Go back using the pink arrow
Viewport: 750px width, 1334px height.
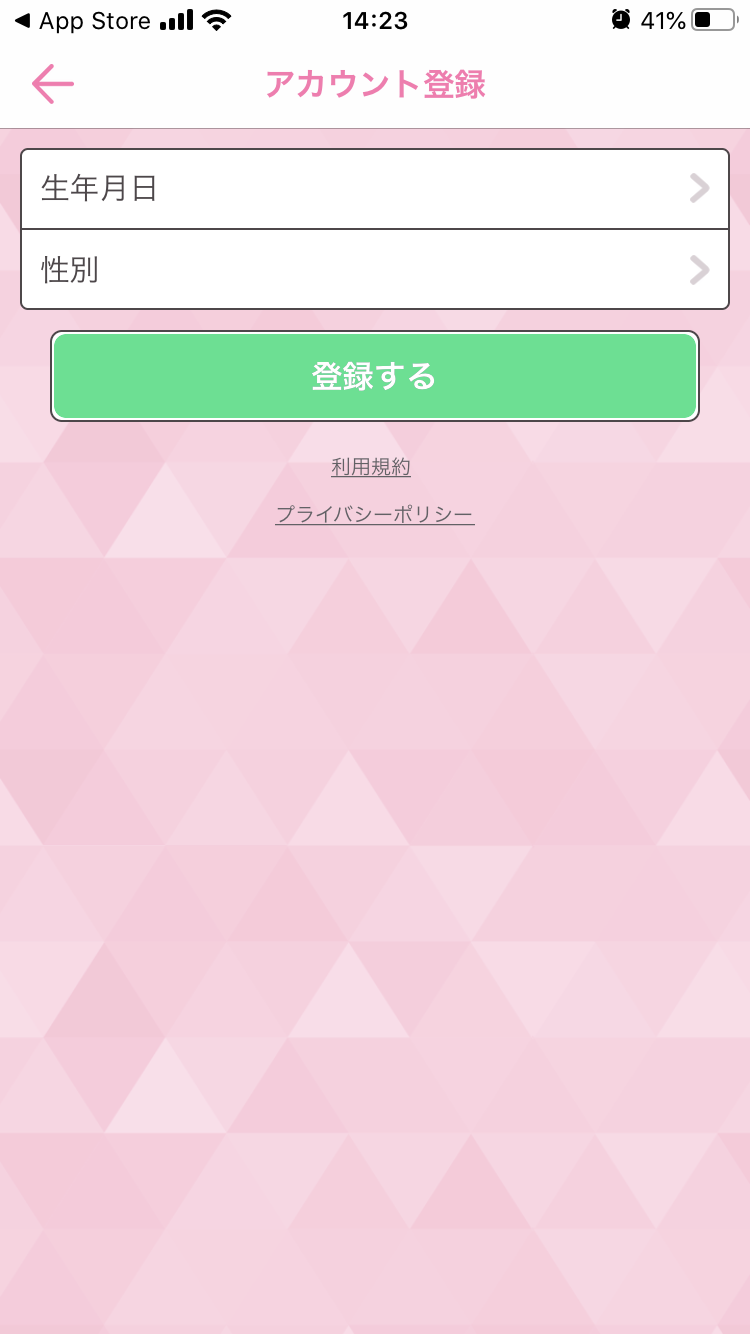(53, 84)
